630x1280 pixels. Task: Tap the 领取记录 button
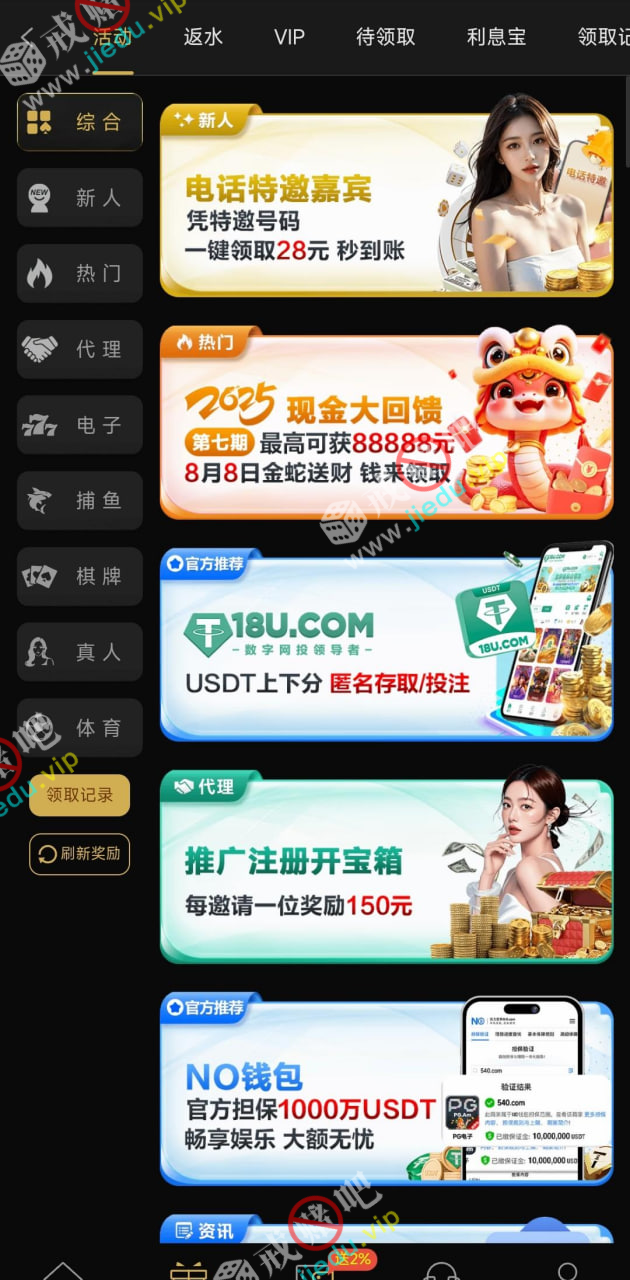tap(80, 795)
